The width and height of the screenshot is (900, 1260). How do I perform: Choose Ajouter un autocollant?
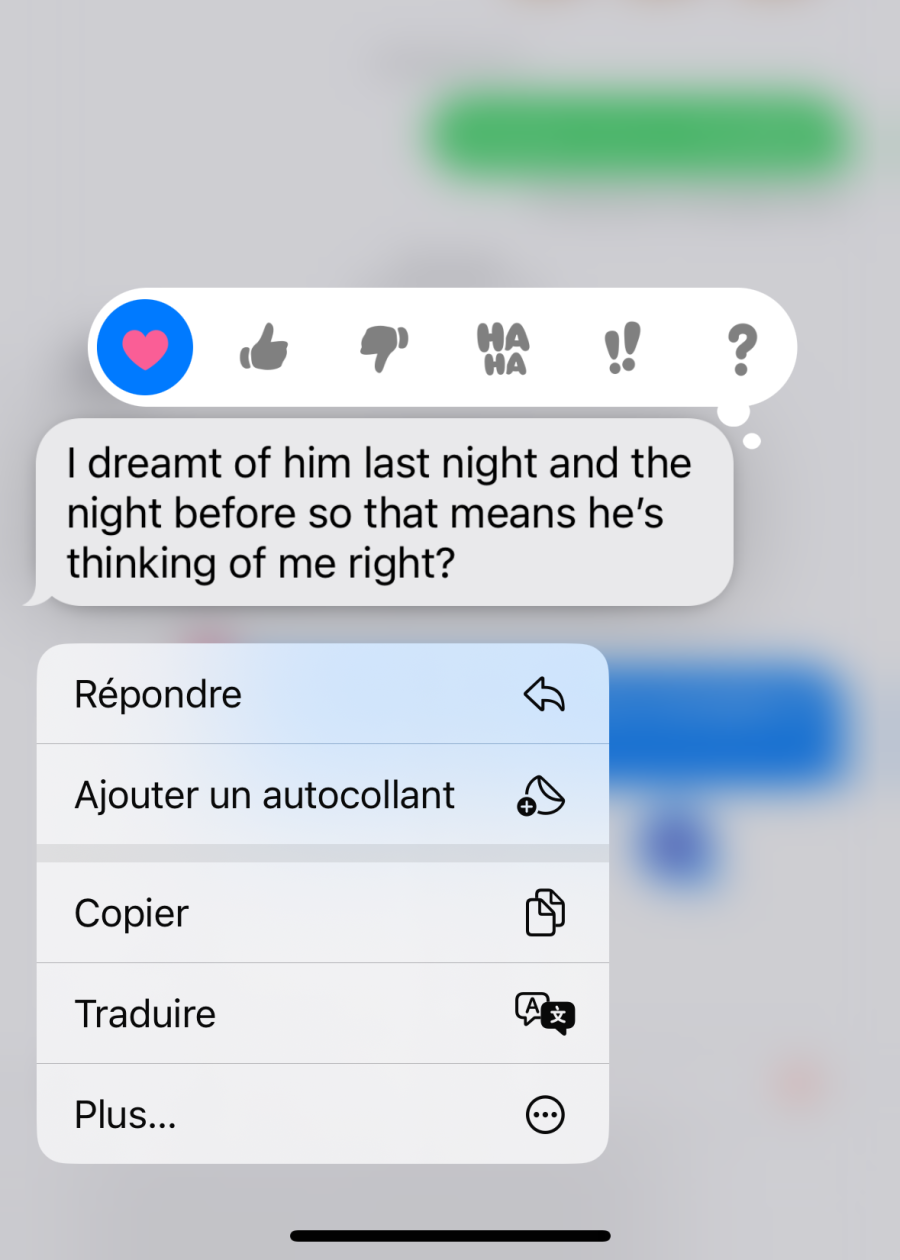322,795
